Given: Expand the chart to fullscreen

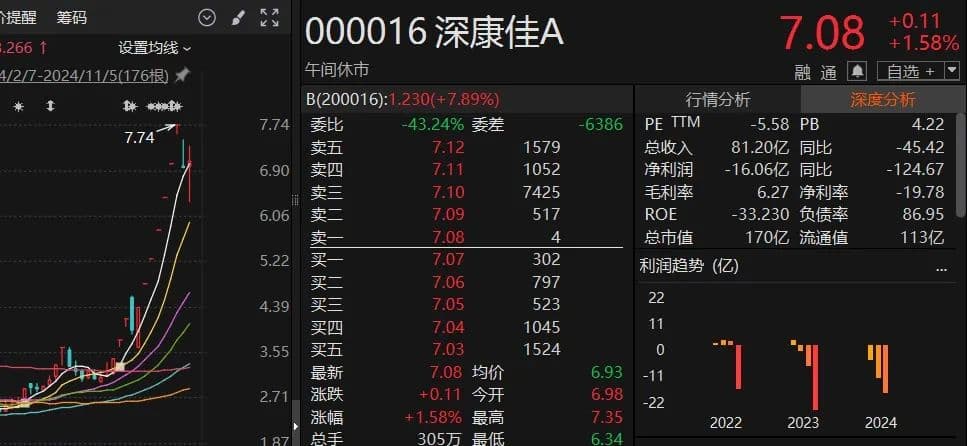Looking at the screenshot, I should tap(269, 18).
